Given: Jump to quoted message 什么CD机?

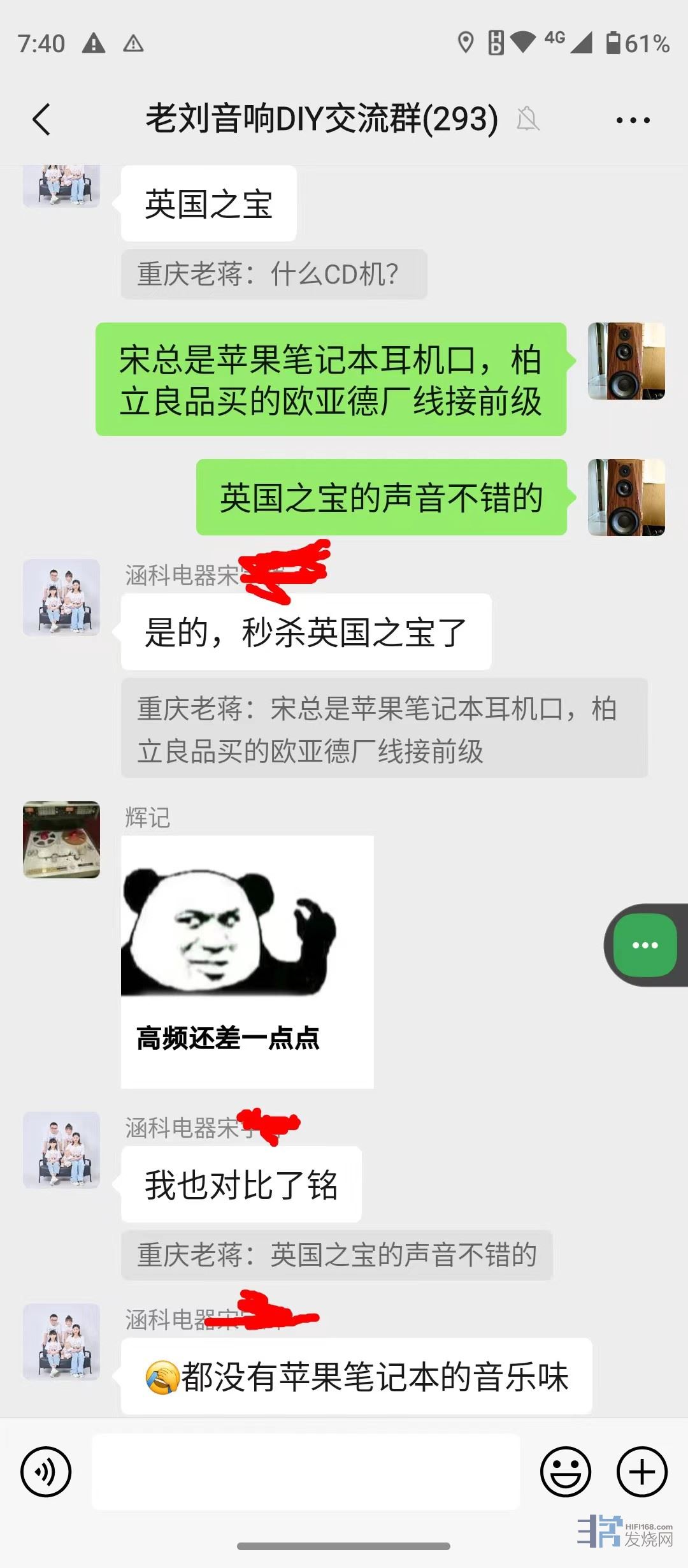Looking at the screenshot, I should 274,274.
